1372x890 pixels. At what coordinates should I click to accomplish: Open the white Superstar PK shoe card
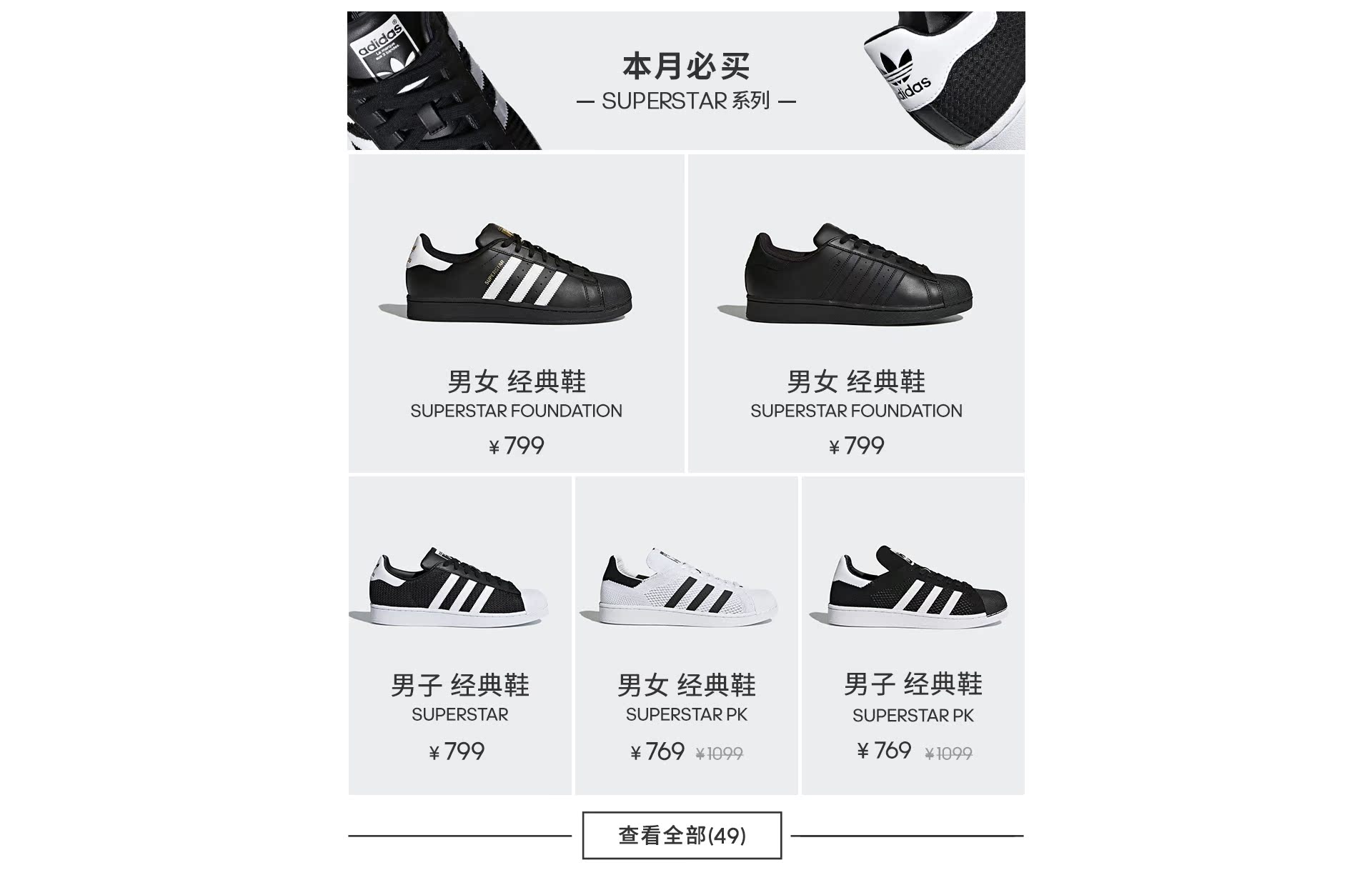(x=686, y=635)
